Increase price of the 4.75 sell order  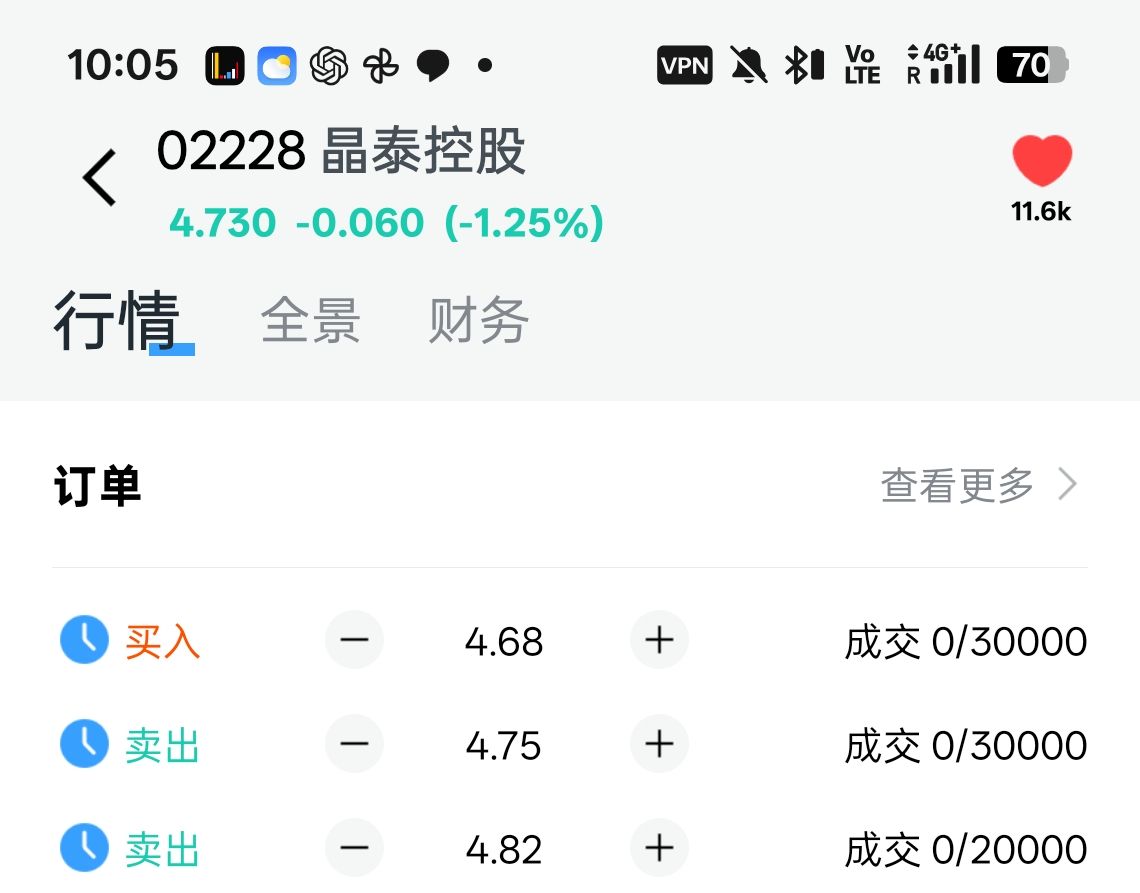659,745
